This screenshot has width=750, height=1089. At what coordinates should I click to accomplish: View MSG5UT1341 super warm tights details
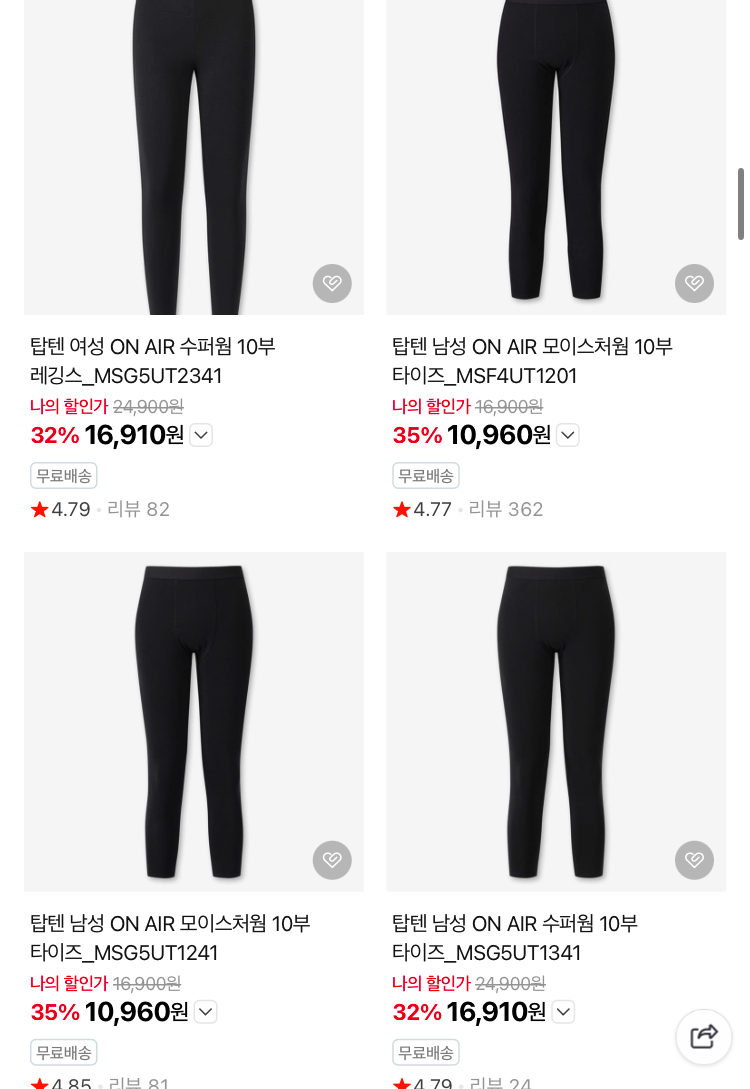(514, 937)
